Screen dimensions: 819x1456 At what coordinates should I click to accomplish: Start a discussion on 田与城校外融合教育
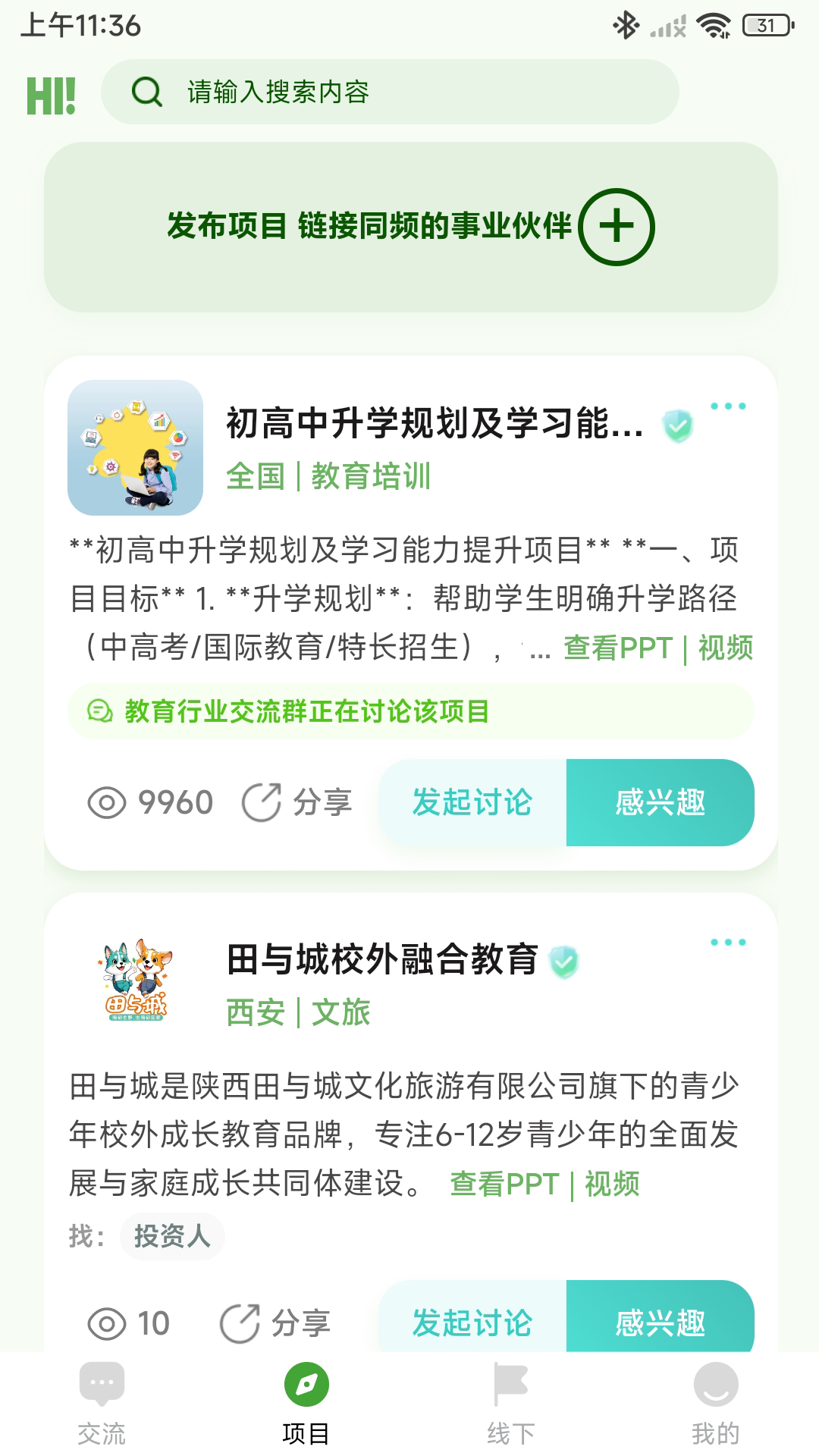[x=472, y=1322]
